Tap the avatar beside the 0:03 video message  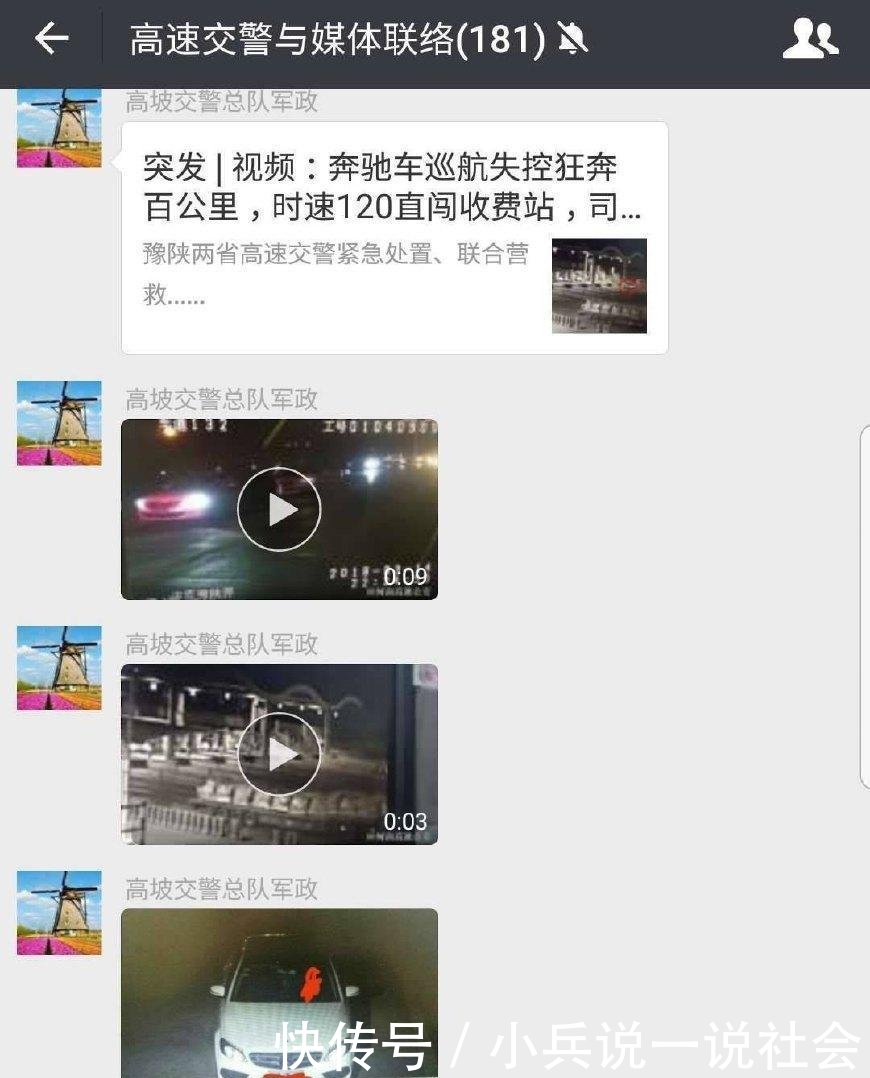[x=58, y=670]
